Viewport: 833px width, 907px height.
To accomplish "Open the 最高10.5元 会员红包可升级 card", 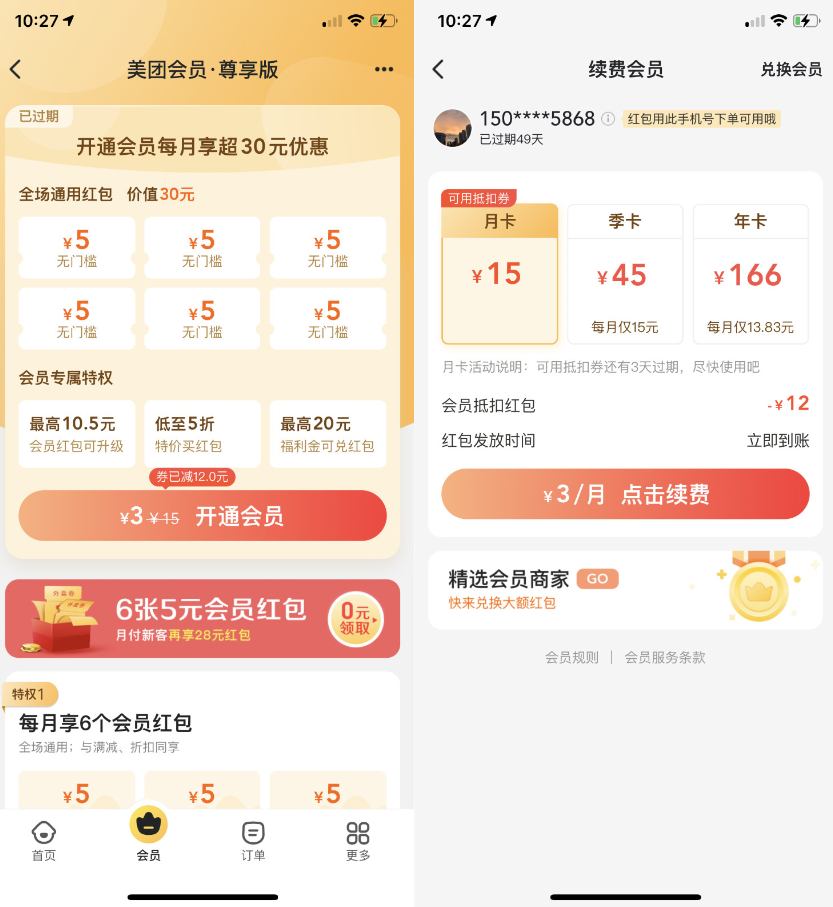I will pyautogui.click(x=76, y=434).
